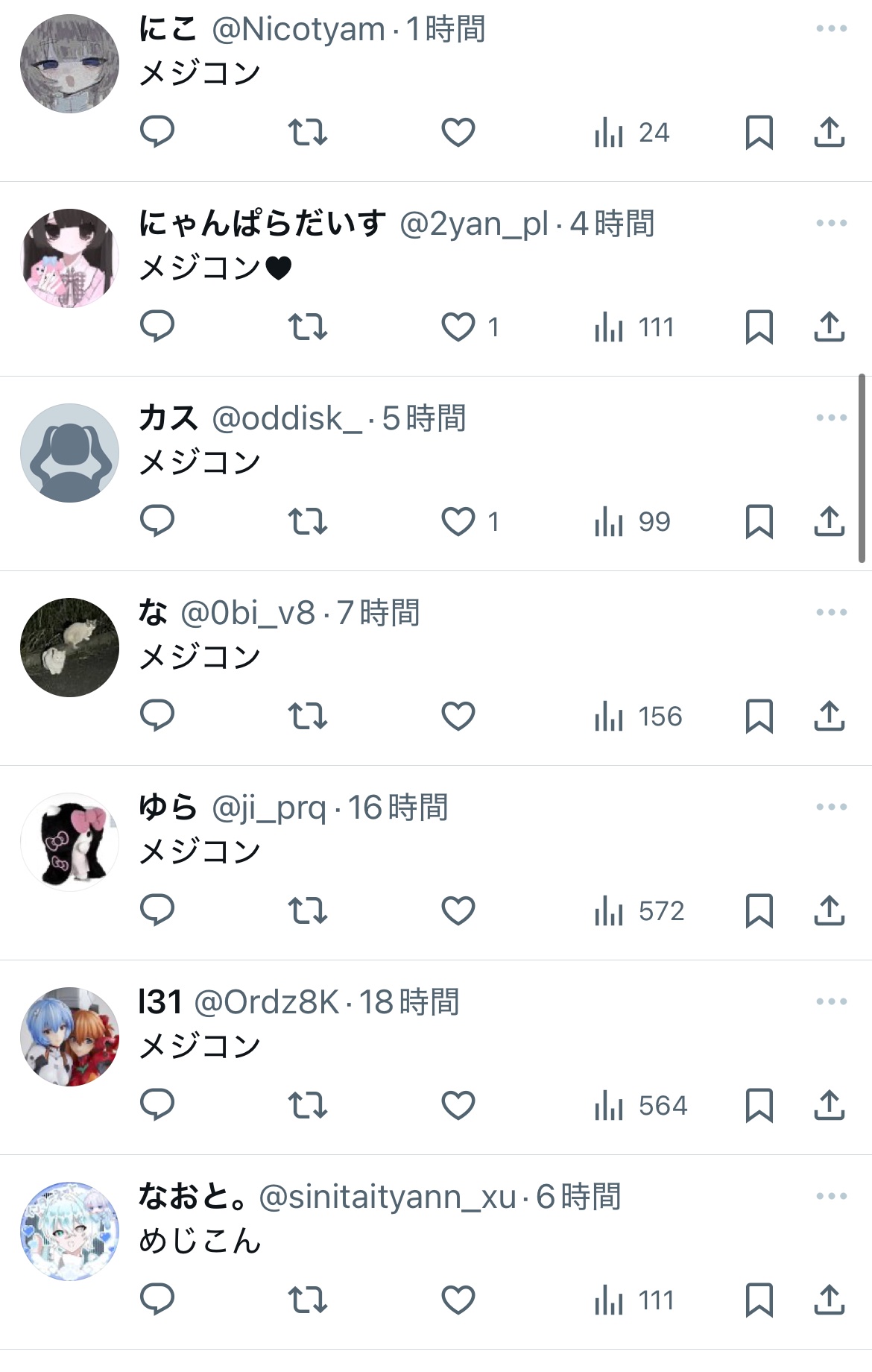This screenshot has width=872, height=1372.
Task: Bookmark the tweet from @sinitaityann_xu
Action: (759, 1300)
